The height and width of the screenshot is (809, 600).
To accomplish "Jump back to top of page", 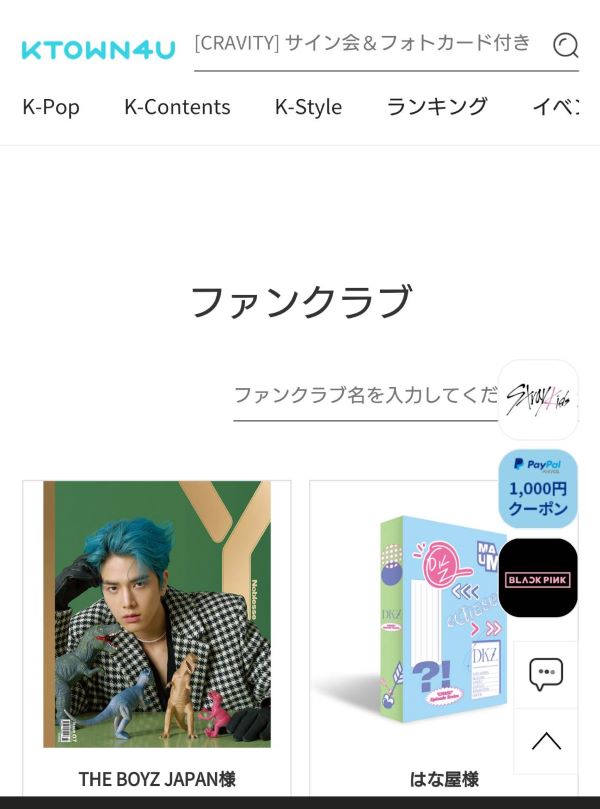I will pyautogui.click(x=545, y=741).
